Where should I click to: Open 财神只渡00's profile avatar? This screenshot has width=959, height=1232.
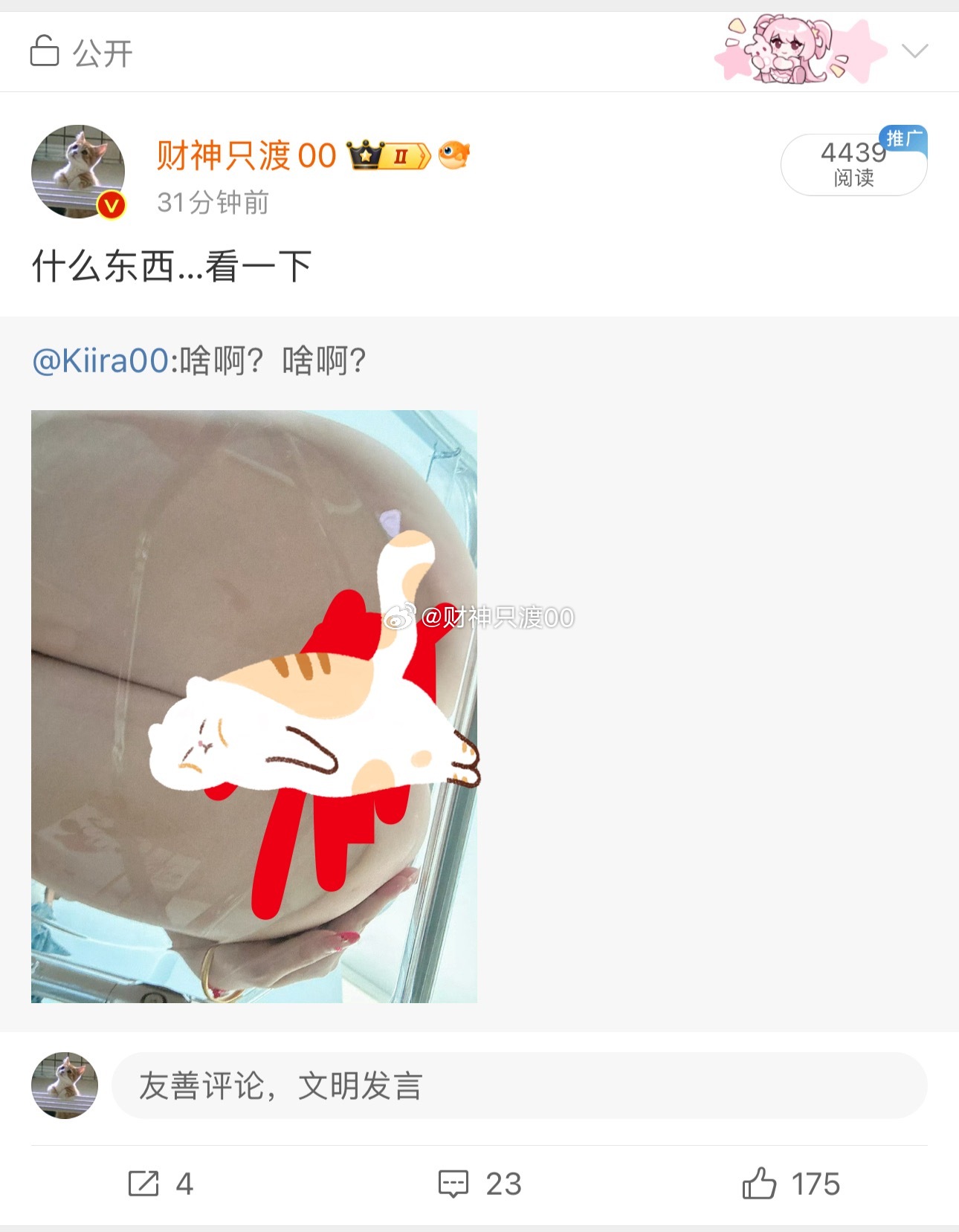(78, 172)
